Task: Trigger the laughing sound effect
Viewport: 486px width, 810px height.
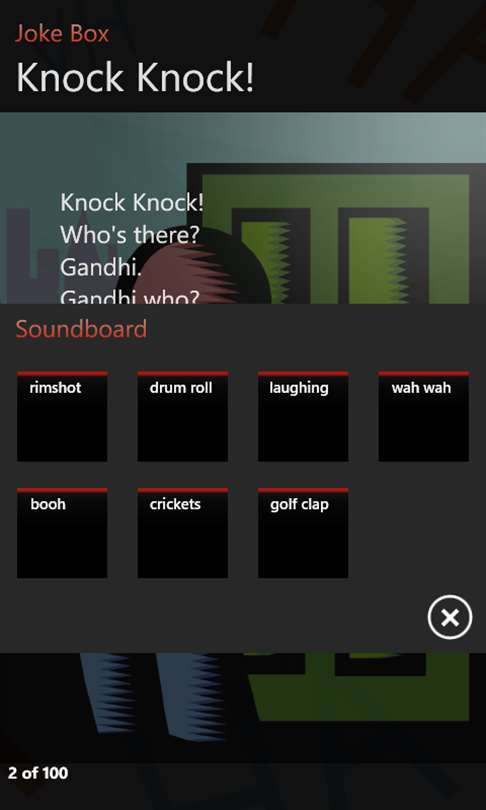Action: coord(303,416)
